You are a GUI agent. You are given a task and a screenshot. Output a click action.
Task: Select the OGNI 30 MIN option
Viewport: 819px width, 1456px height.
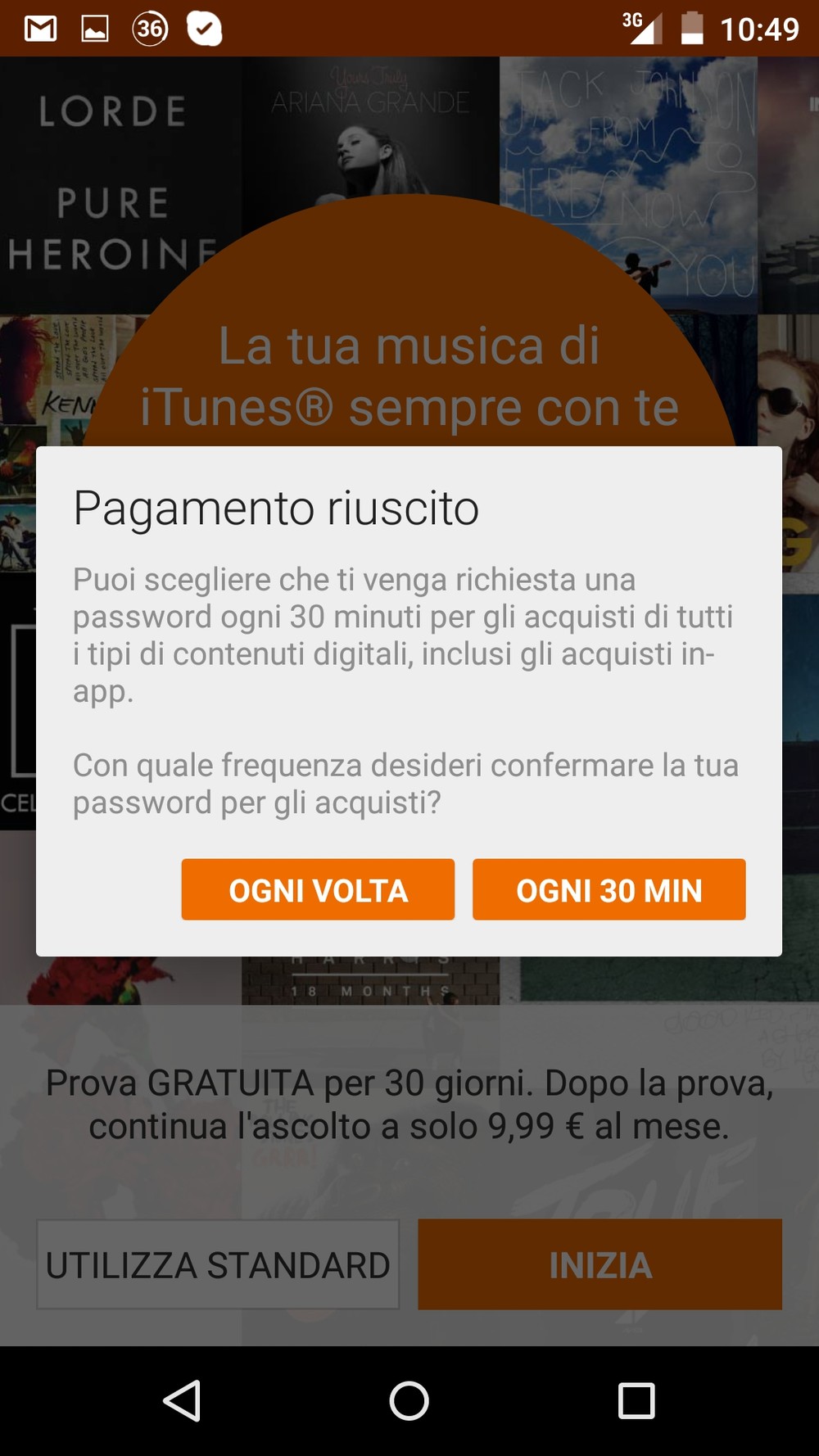[x=609, y=889]
